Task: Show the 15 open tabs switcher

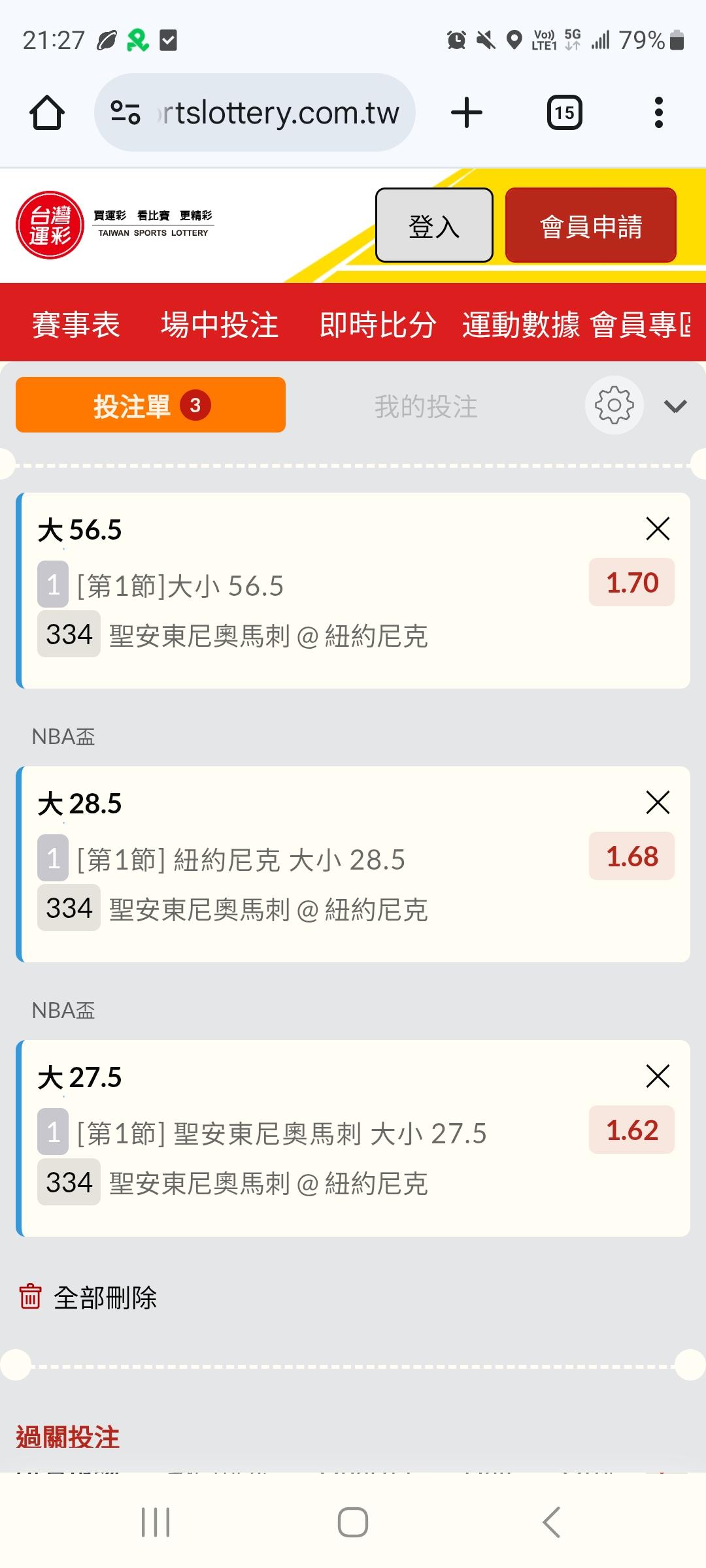Action: coord(564,112)
